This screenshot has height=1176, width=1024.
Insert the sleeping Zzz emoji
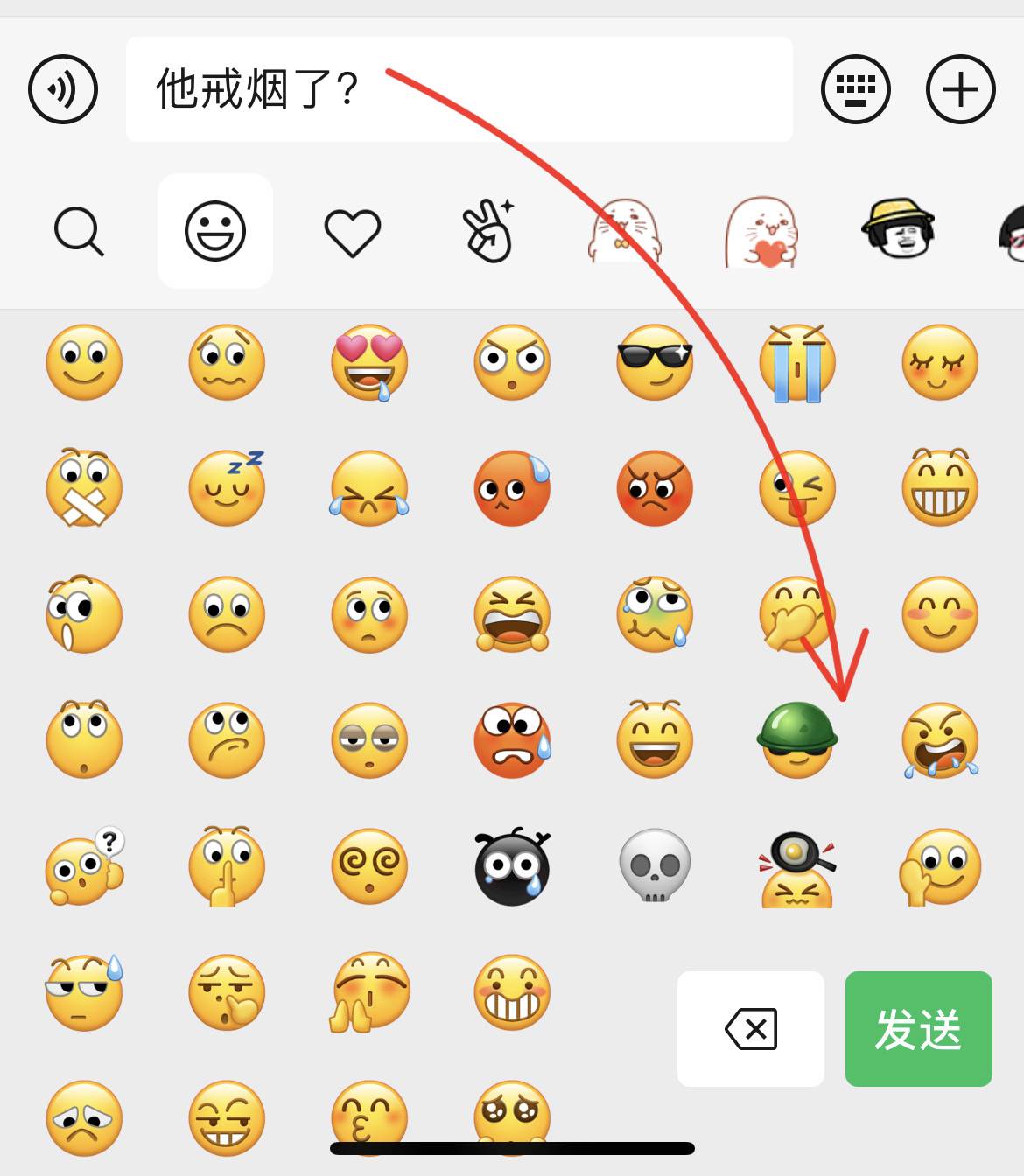click(x=227, y=487)
